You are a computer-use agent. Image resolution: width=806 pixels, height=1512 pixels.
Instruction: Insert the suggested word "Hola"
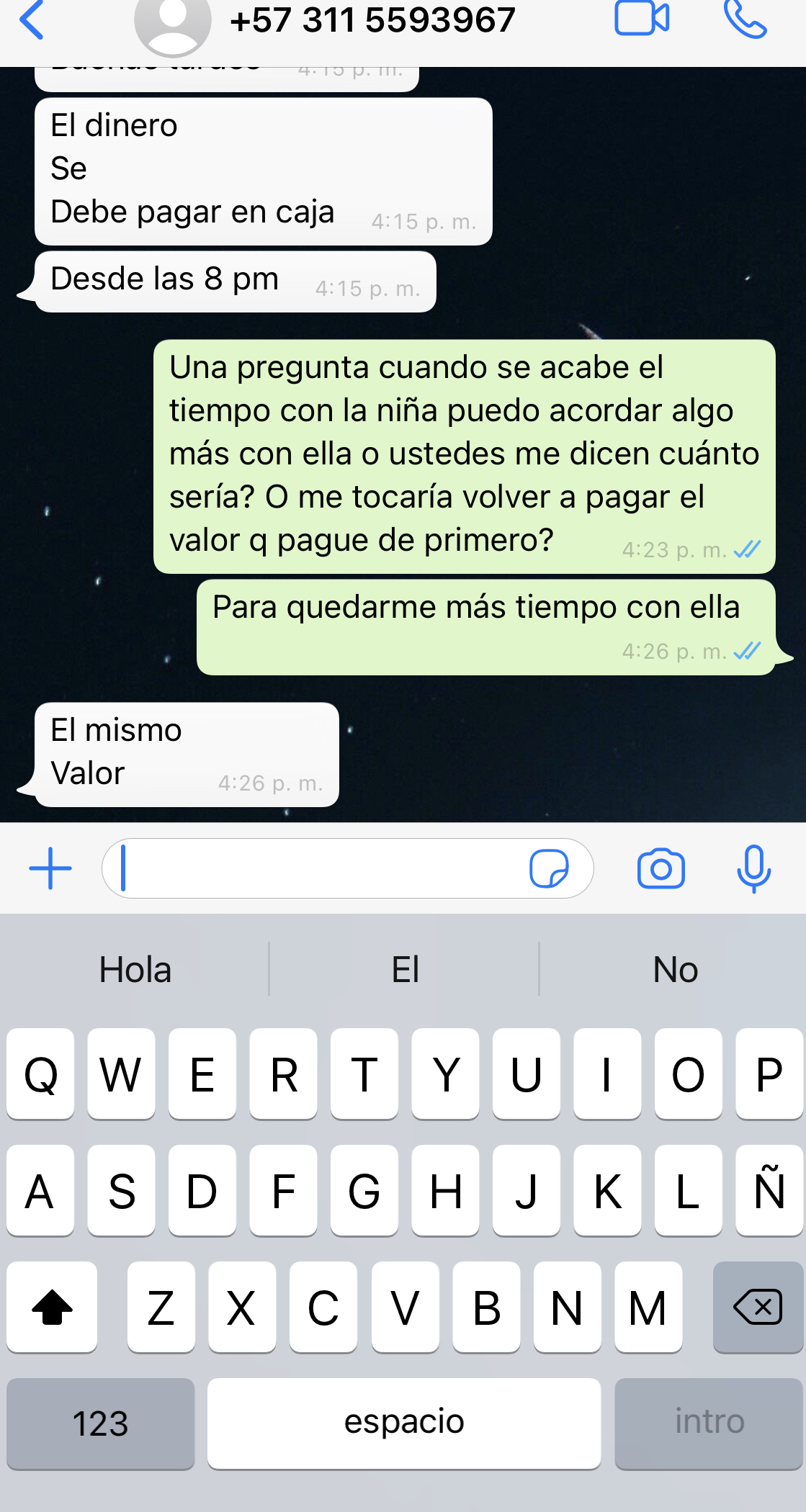[x=135, y=969]
